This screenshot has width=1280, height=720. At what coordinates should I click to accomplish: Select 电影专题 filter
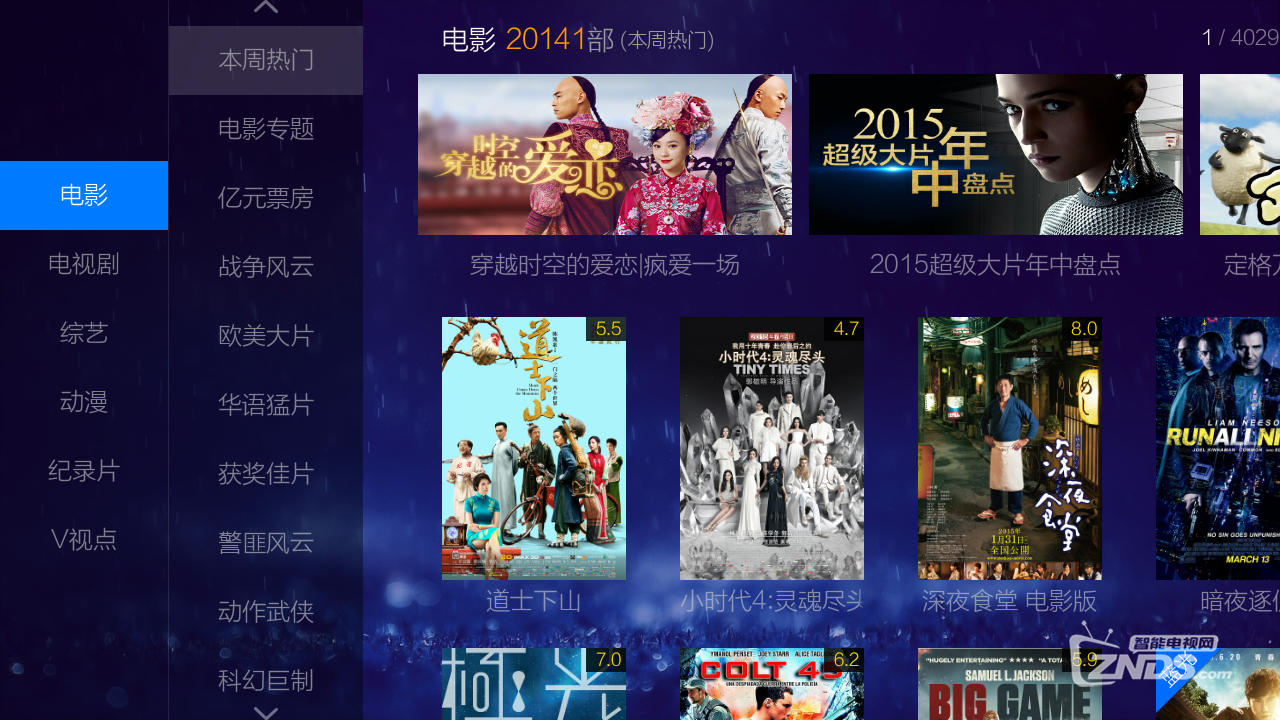pyautogui.click(x=266, y=129)
